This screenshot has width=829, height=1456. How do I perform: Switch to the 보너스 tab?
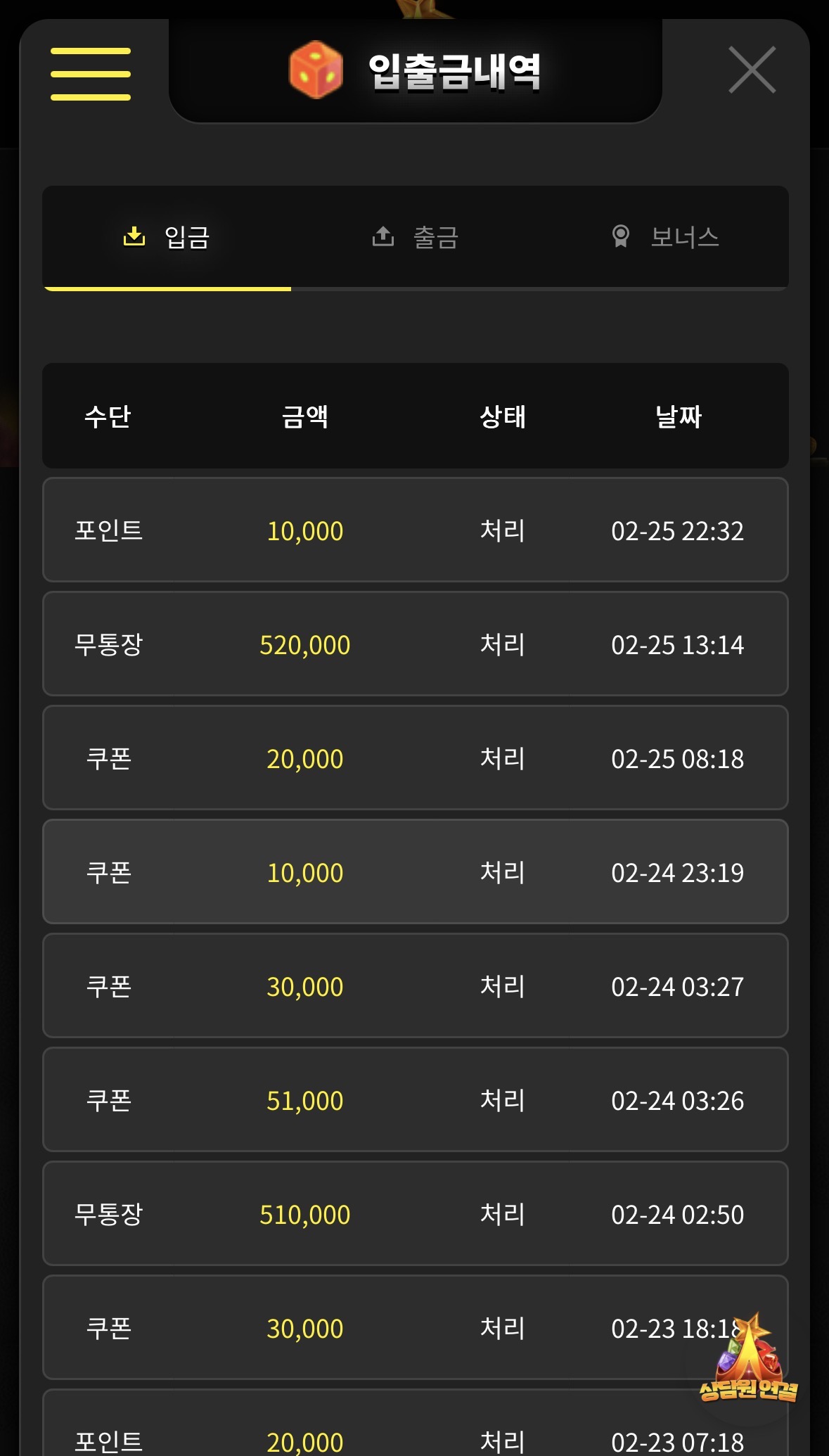coord(665,237)
